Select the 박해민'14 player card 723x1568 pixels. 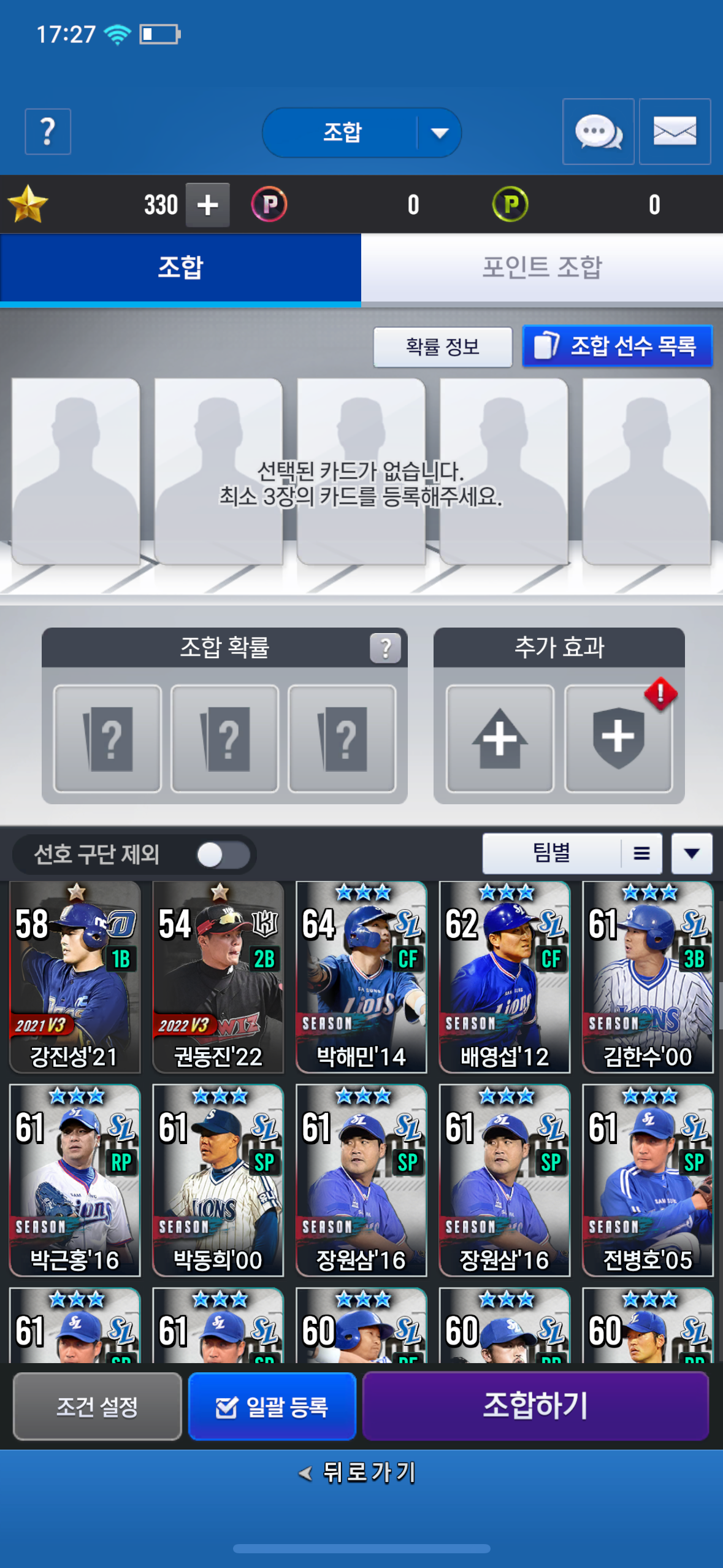tap(361, 977)
